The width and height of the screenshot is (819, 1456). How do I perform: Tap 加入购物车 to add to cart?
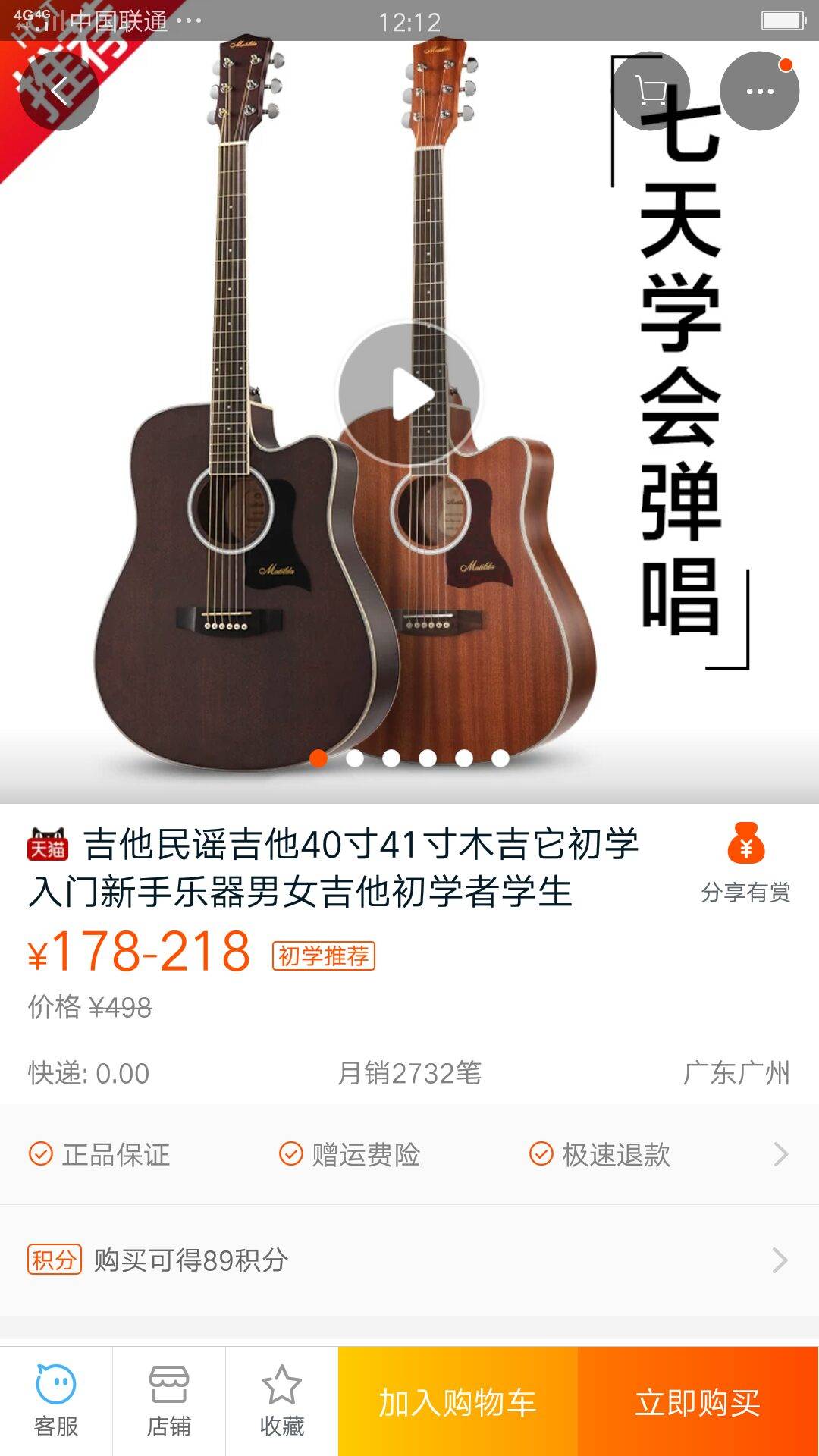coord(458,1402)
